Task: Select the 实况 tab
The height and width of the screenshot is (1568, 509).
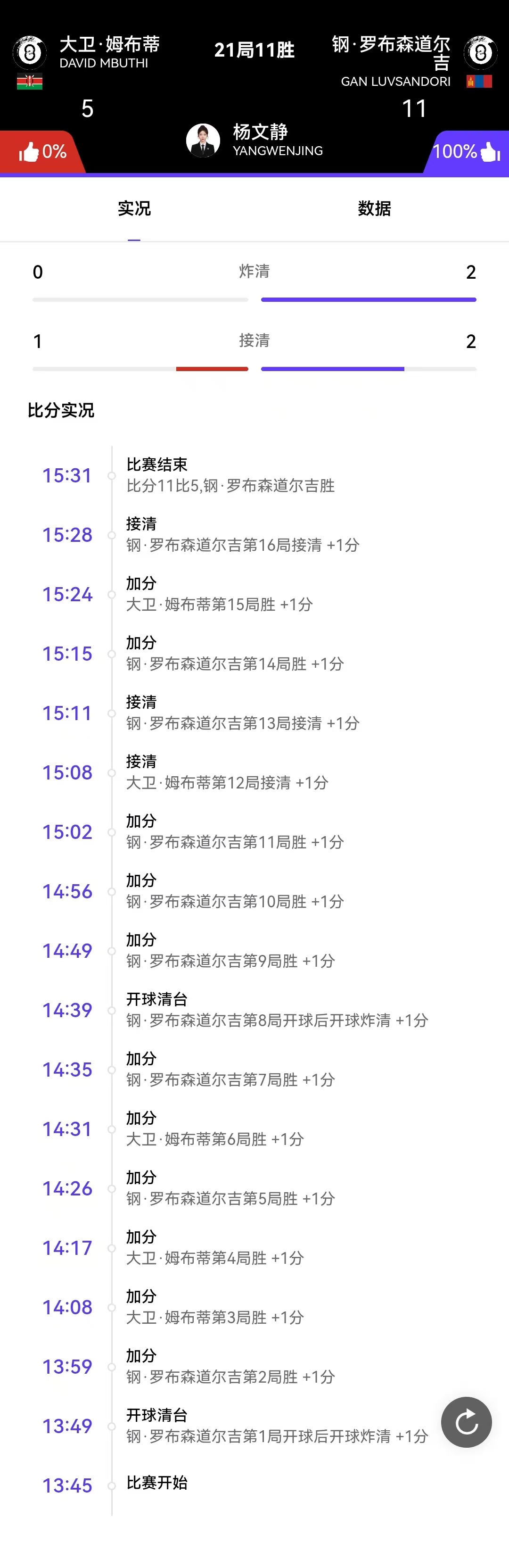Action: coord(134,209)
